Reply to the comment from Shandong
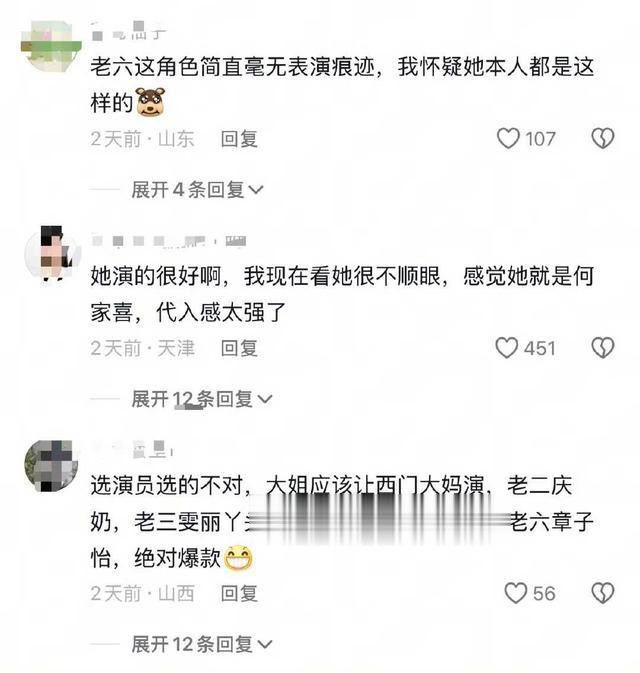This screenshot has width=640, height=673. coord(239,139)
